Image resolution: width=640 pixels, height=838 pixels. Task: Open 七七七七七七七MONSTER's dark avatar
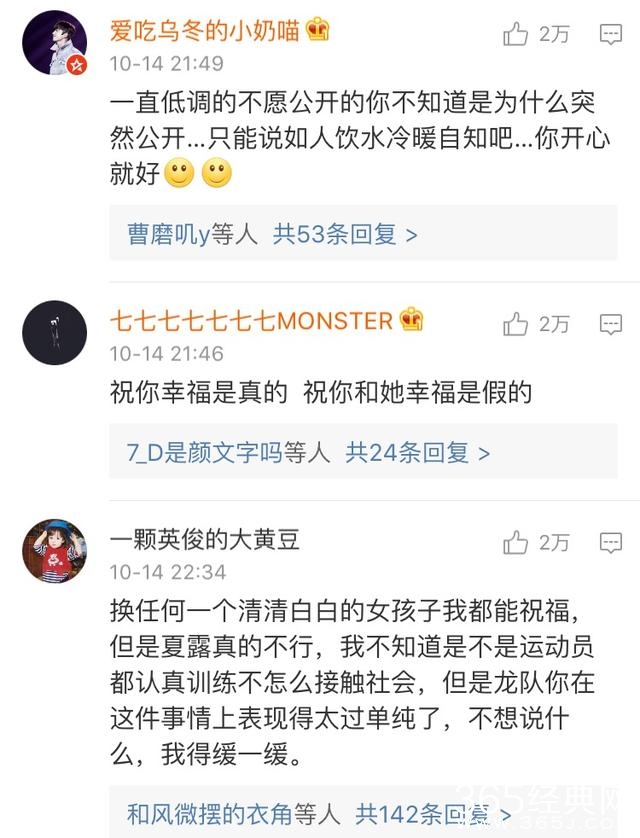pos(54,333)
